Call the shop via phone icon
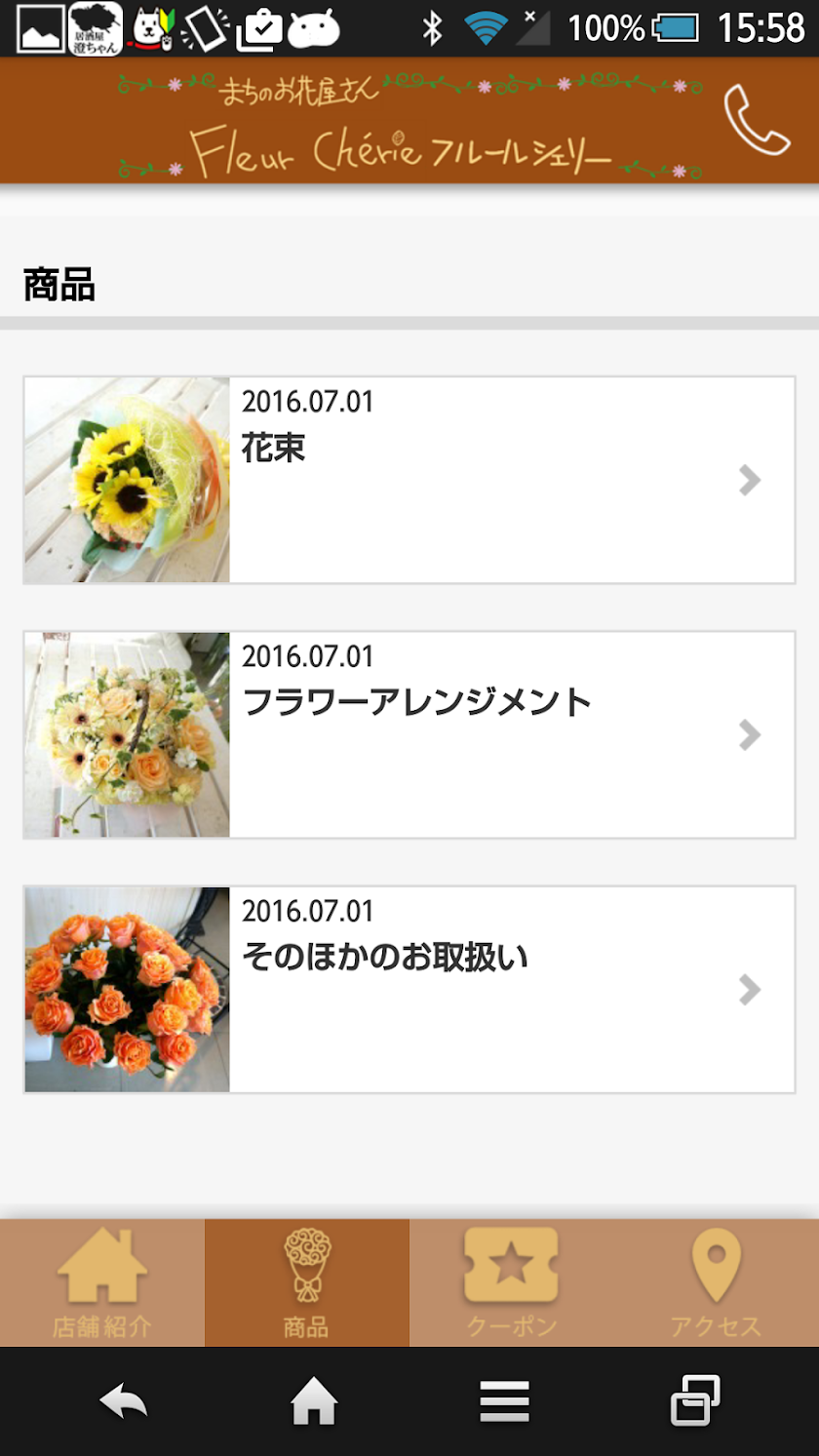The width and height of the screenshot is (819, 1456). (x=756, y=120)
